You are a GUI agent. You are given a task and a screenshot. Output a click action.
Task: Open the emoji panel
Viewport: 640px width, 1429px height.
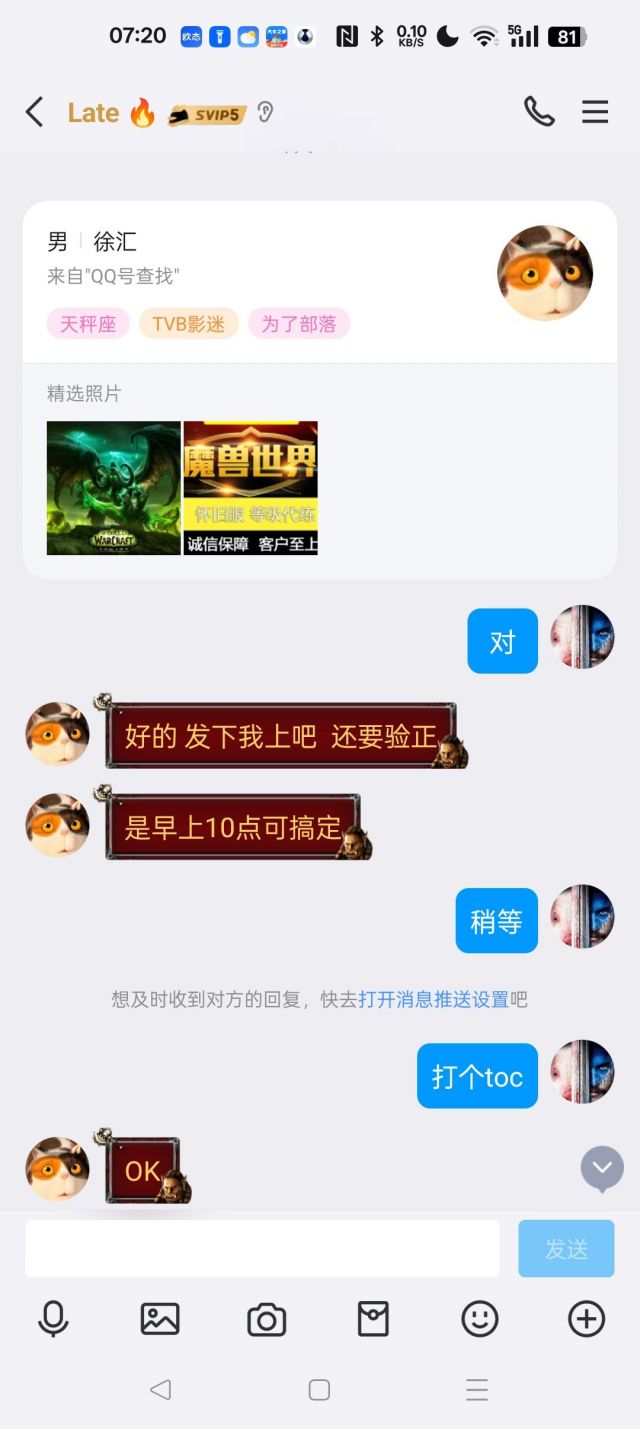tap(480, 1319)
